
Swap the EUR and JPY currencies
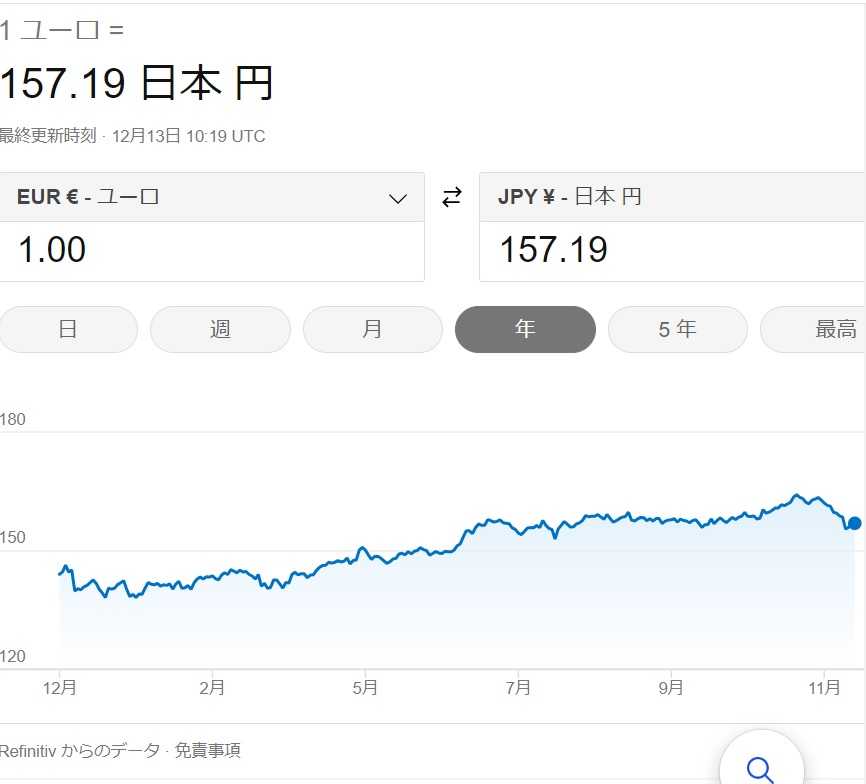[452, 197]
